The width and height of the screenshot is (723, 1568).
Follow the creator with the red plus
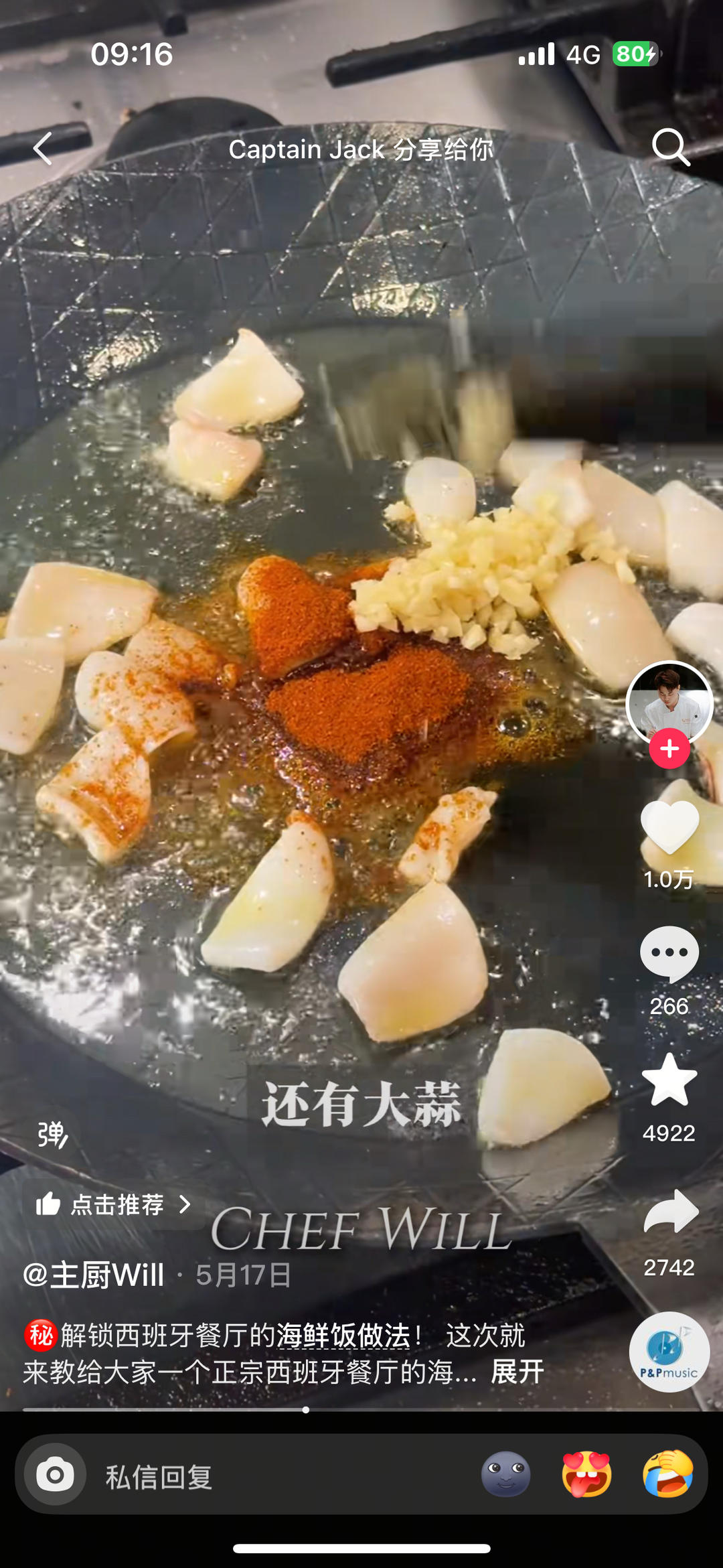(x=669, y=749)
